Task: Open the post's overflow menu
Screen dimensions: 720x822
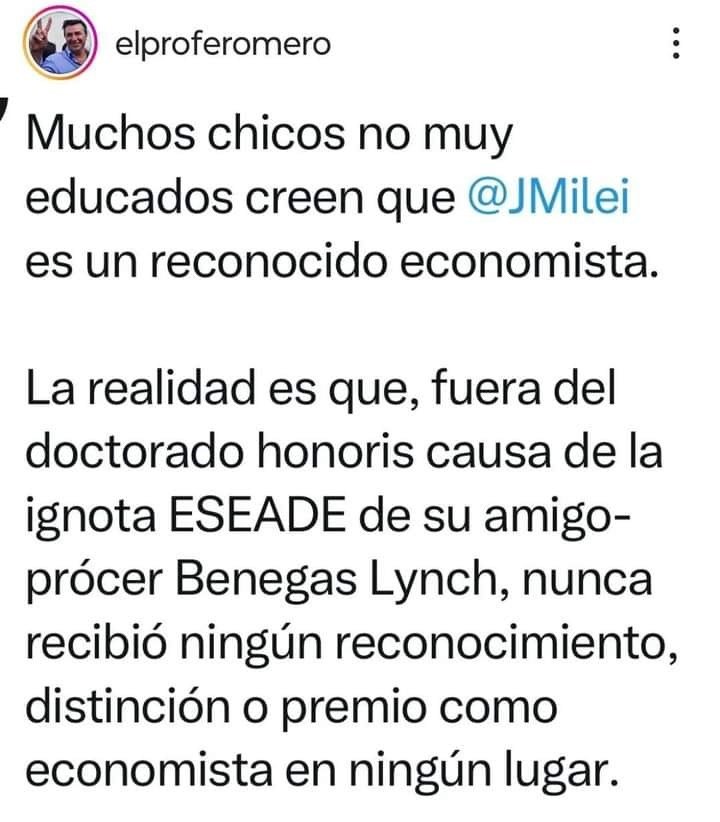Action: tap(676, 42)
